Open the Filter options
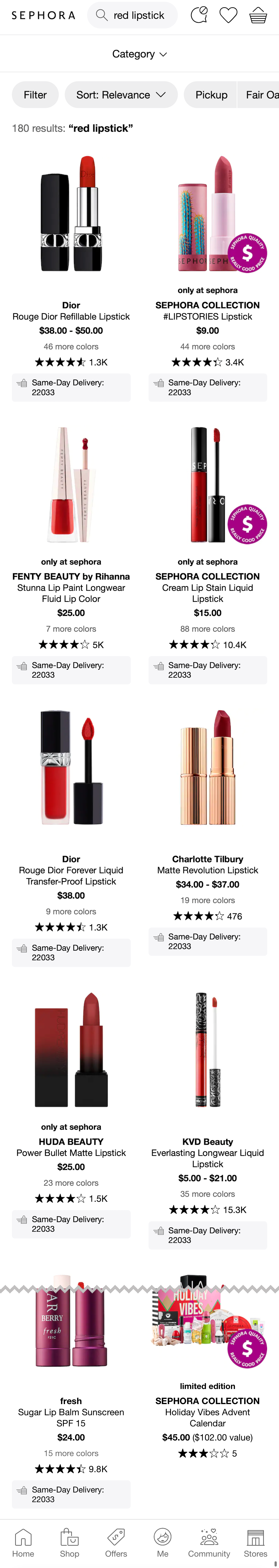279x1568 pixels. (x=35, y=95)
